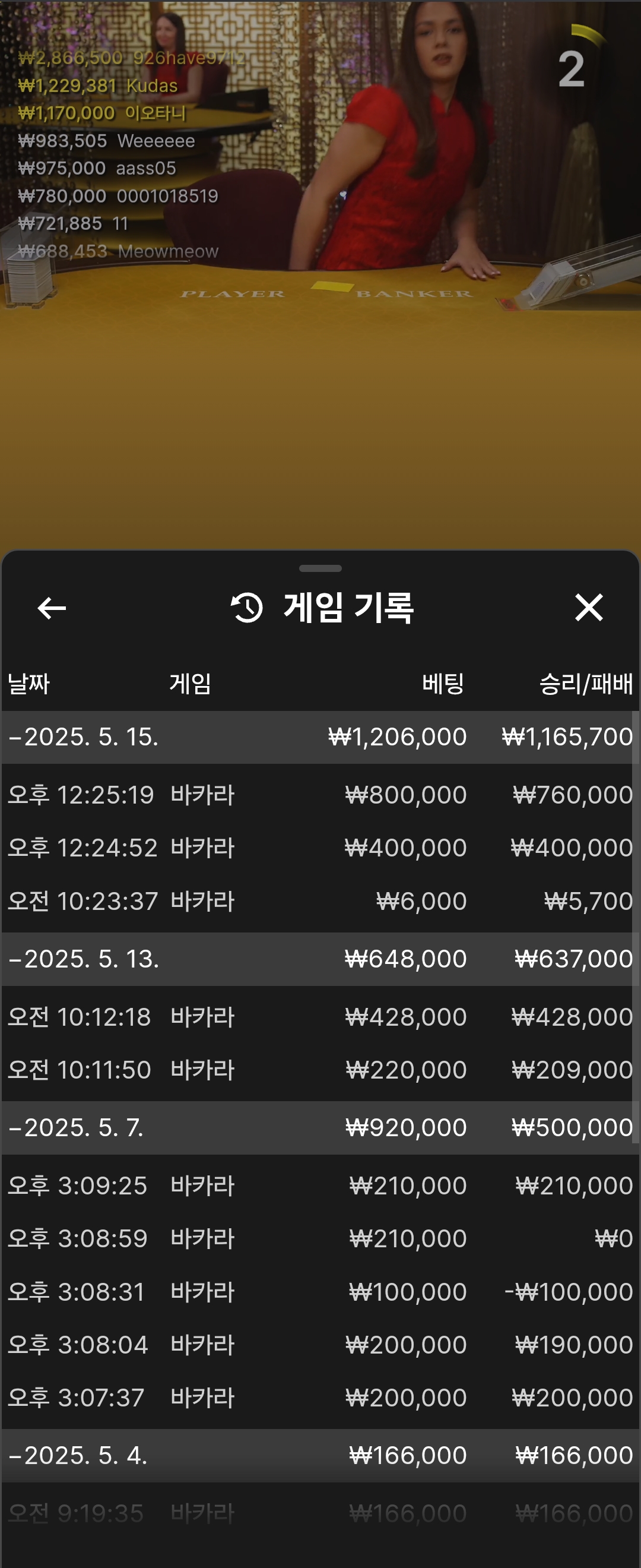641x1568 pixels.
Task: Tap the drag handle above 게임 기록
Action: point(320,568)
